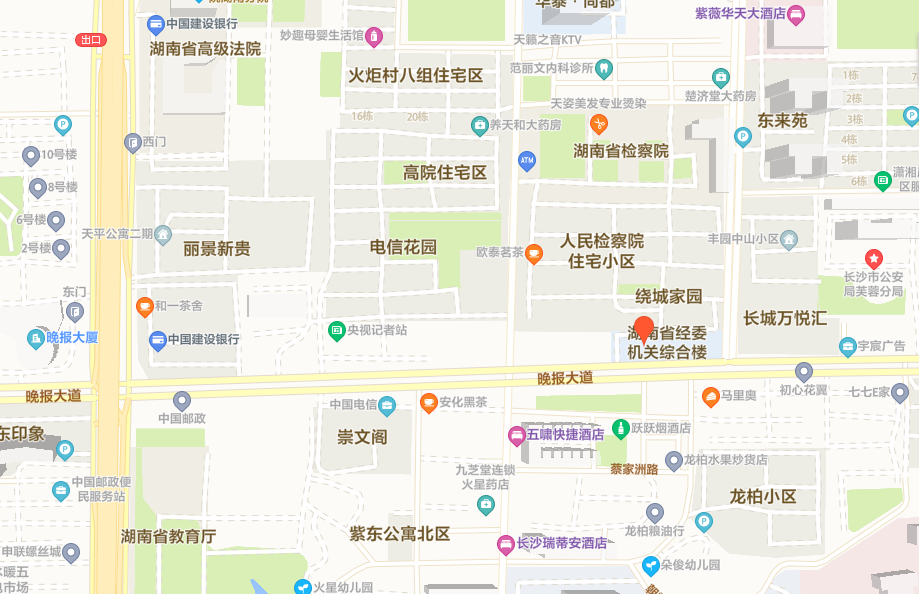Select 天姿美发专业烫染 salon marker
Viewport: 919px width, 594px height.
click(x=600, y=124)
